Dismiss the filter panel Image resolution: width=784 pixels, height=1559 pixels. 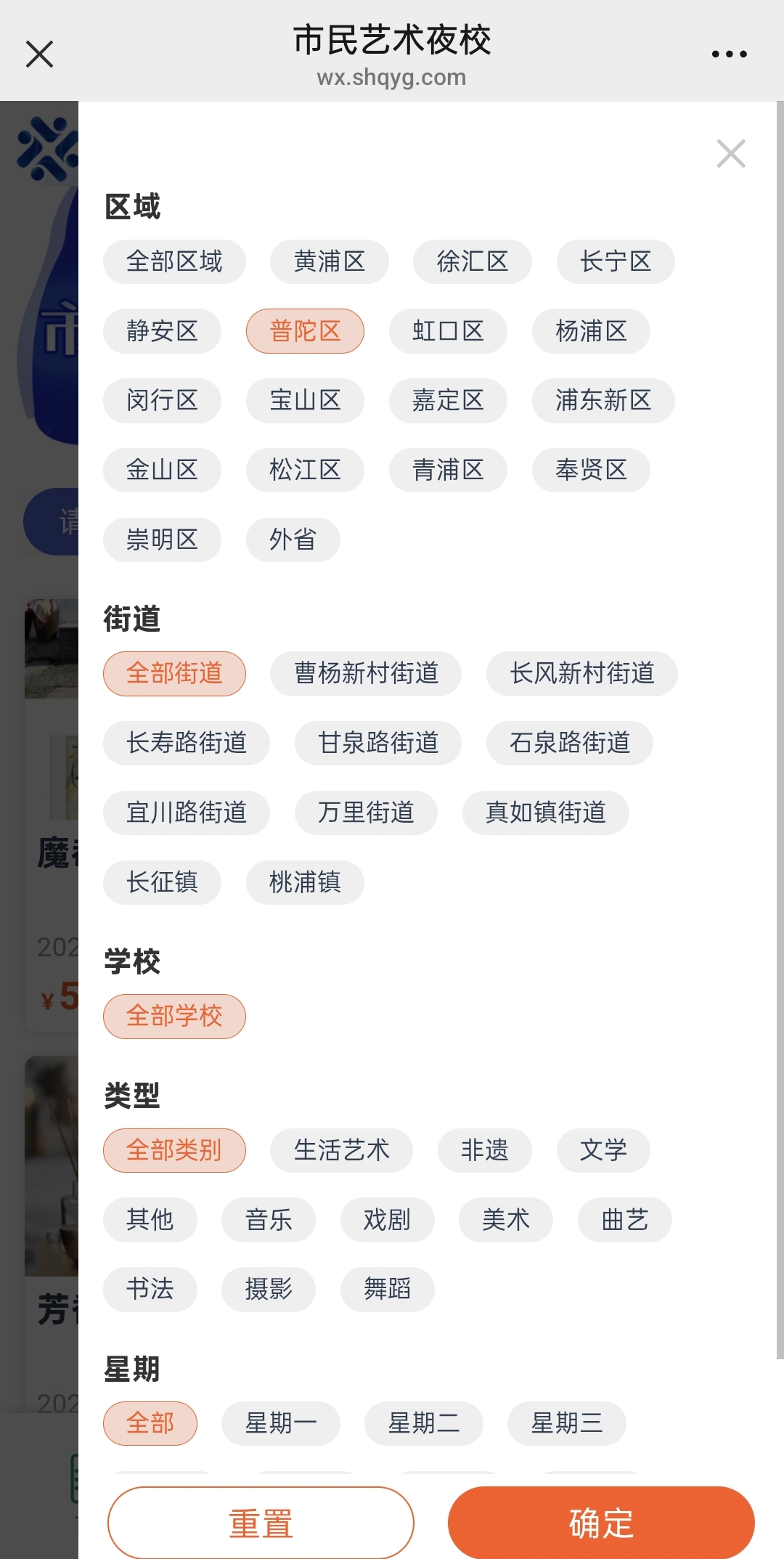[x=730, y=153]
